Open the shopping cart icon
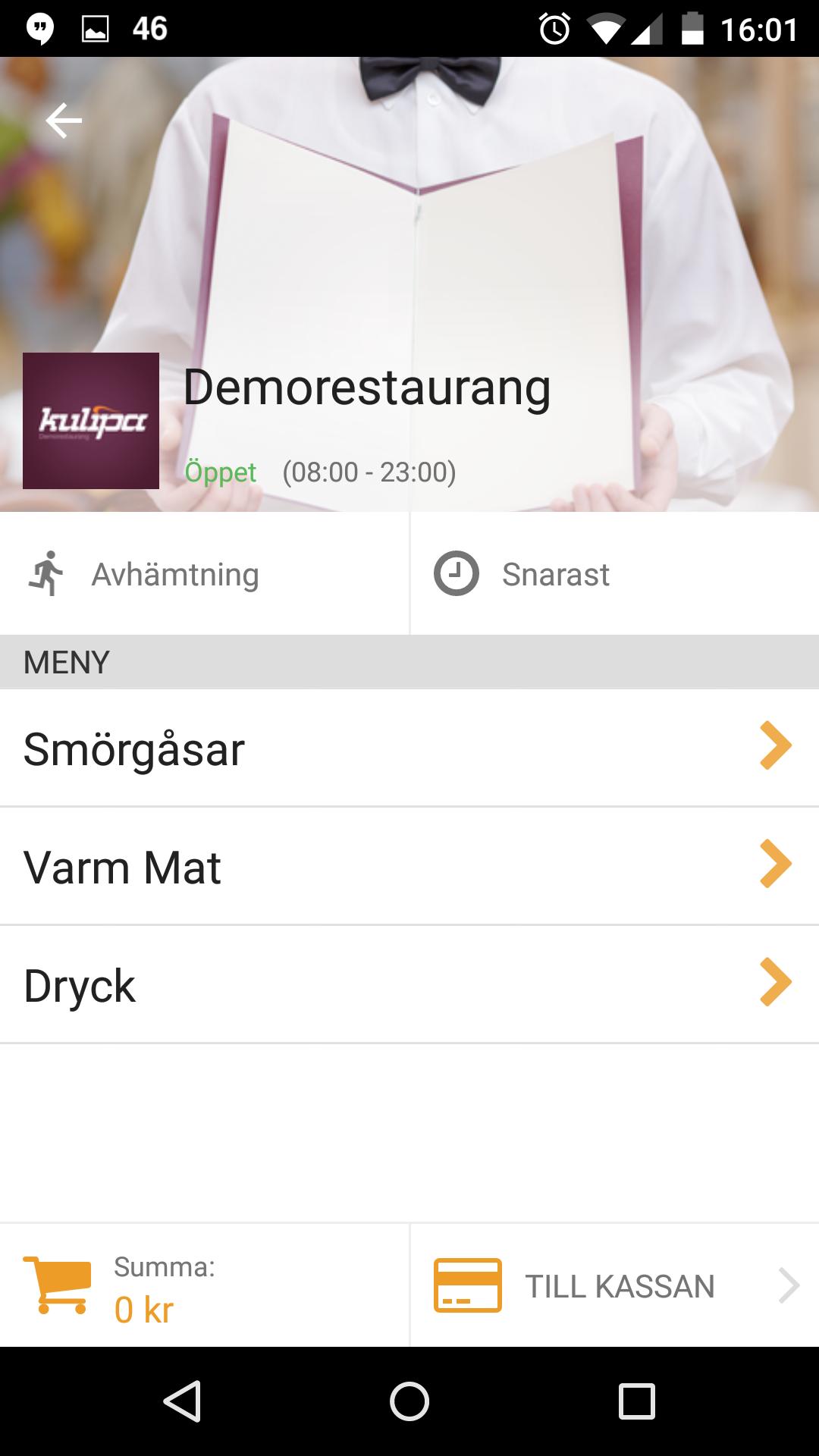 point(57,1287)
